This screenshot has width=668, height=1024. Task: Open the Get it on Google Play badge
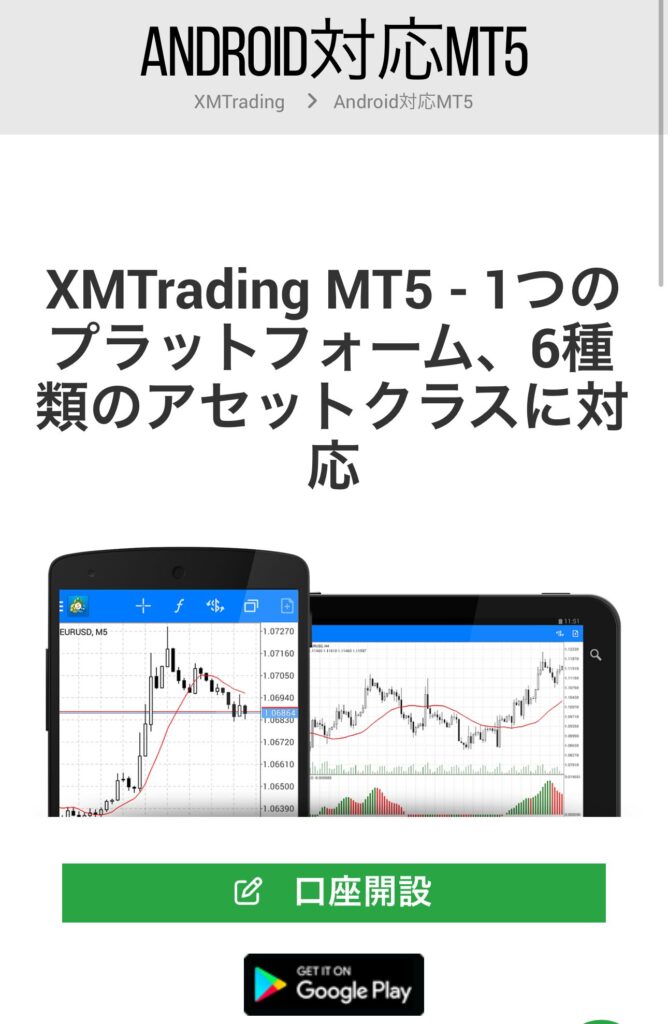click(x=334, y=984)
